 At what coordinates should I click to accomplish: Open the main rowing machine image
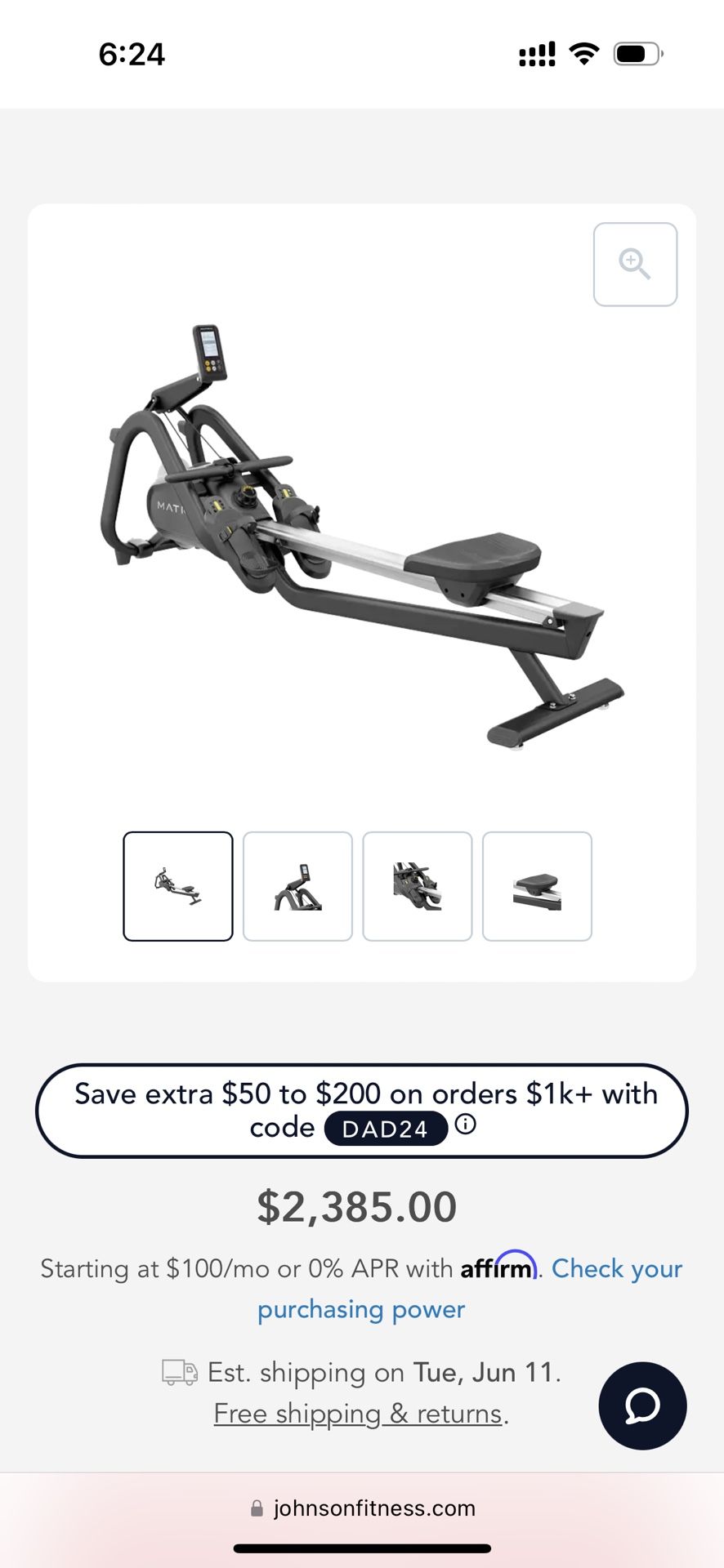coord(361,535)
